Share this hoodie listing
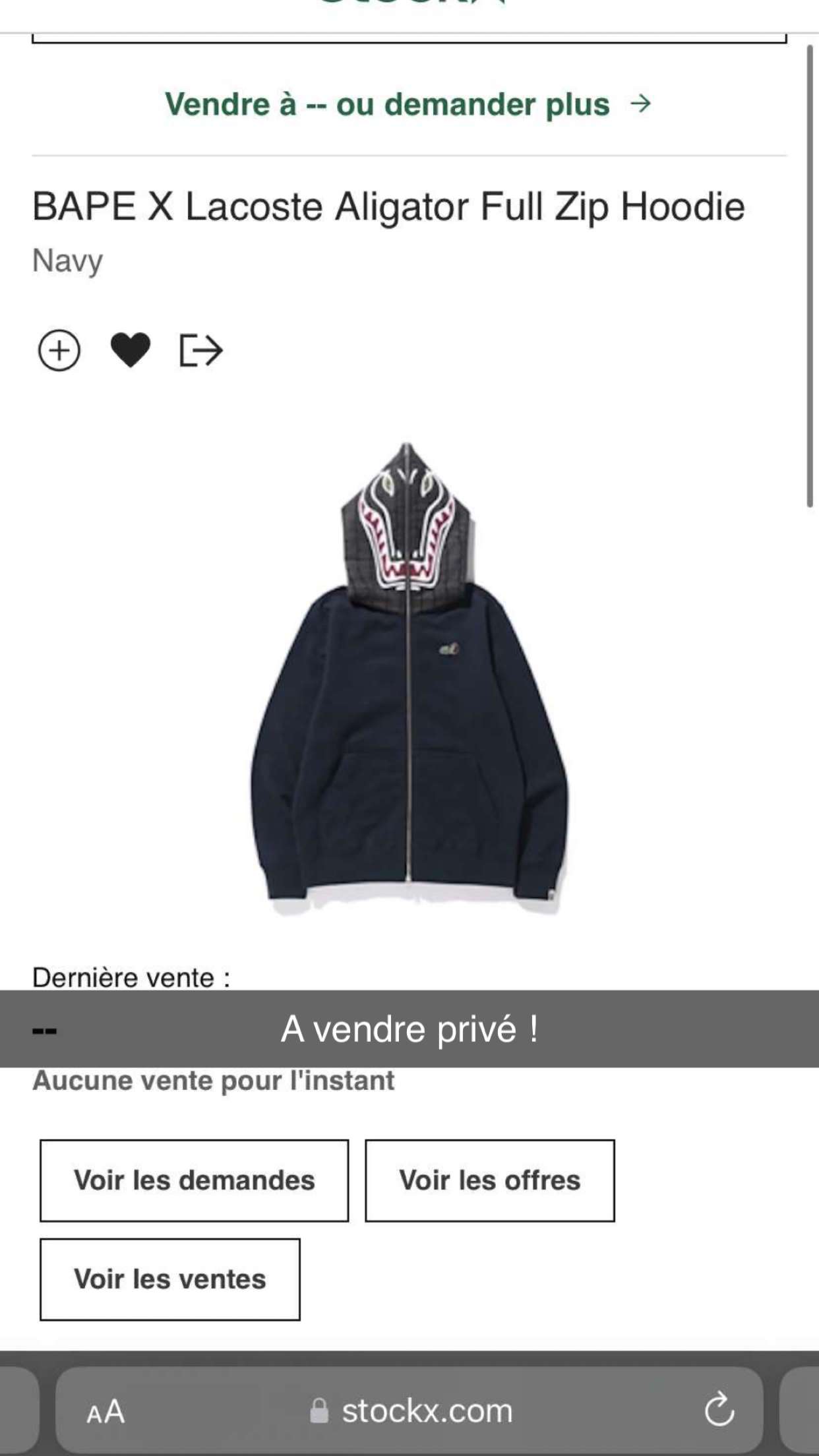 [x=201, y=350]
